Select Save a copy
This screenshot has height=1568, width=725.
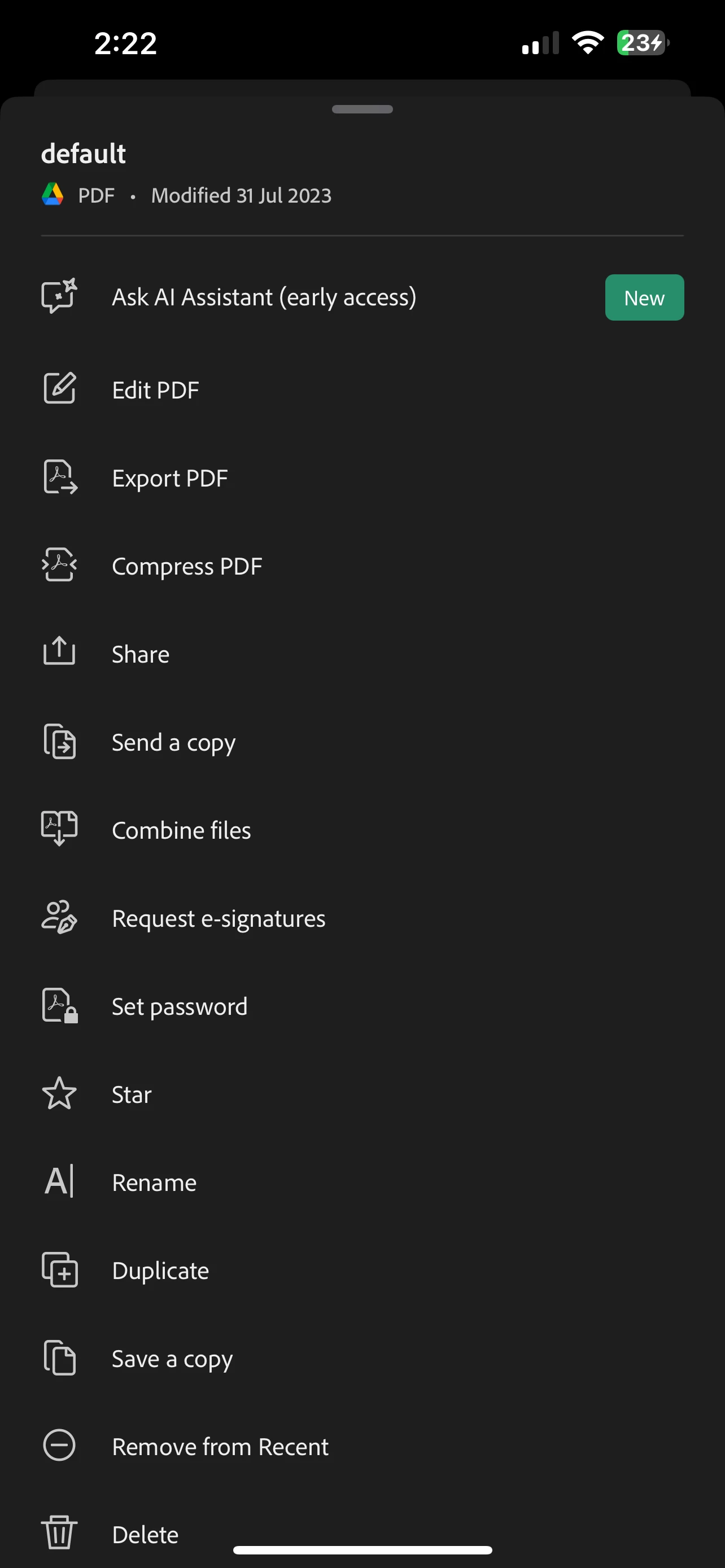[172, 1359]
